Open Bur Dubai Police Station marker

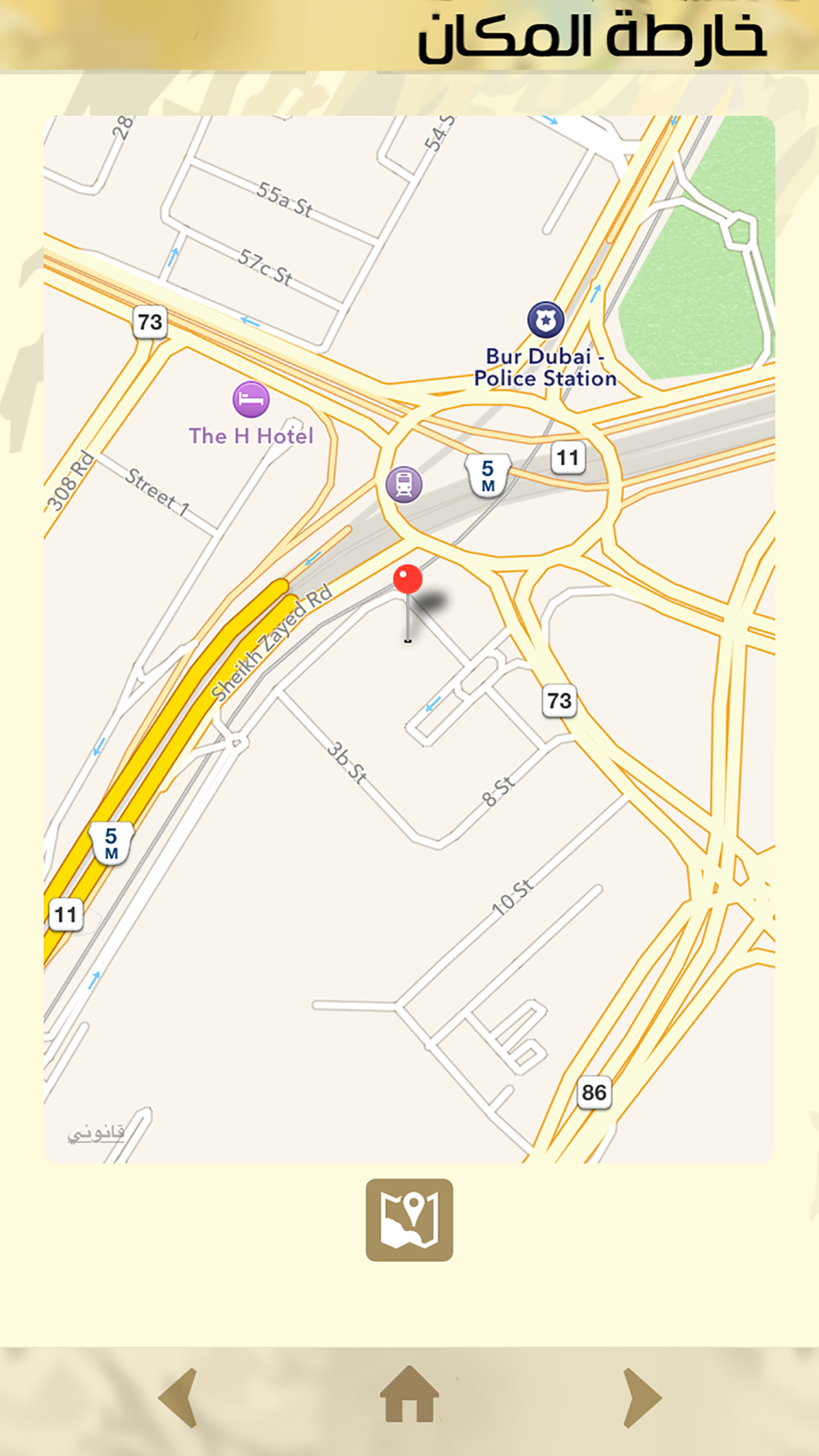point(545,319)
